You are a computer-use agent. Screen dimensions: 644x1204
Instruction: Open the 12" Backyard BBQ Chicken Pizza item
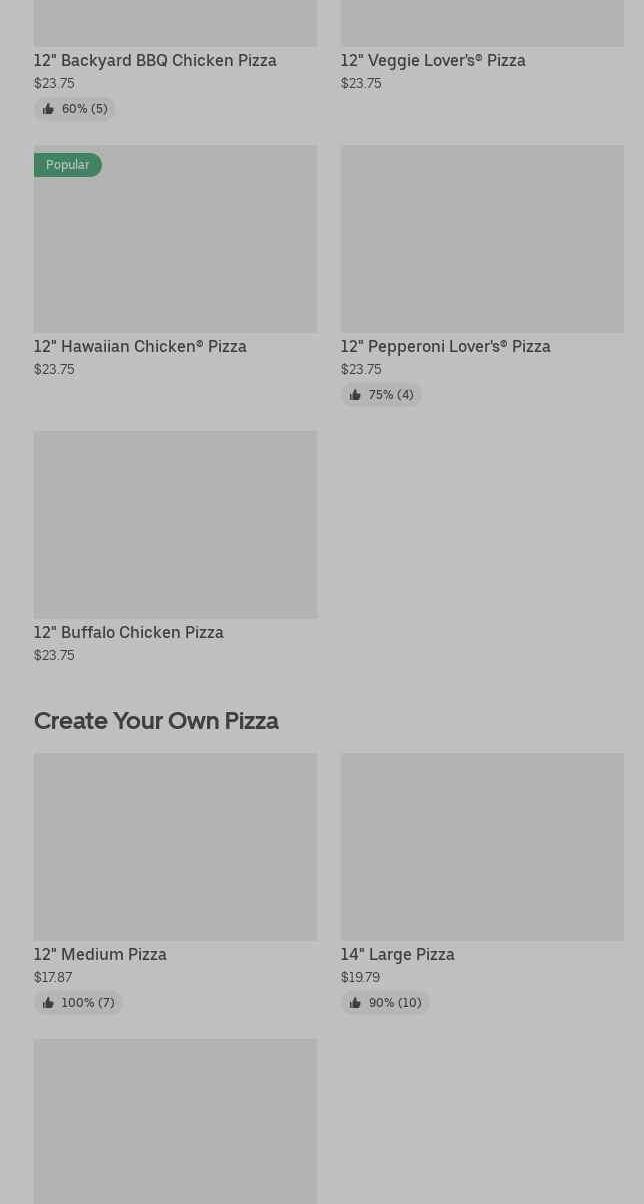tap(155, 60)
